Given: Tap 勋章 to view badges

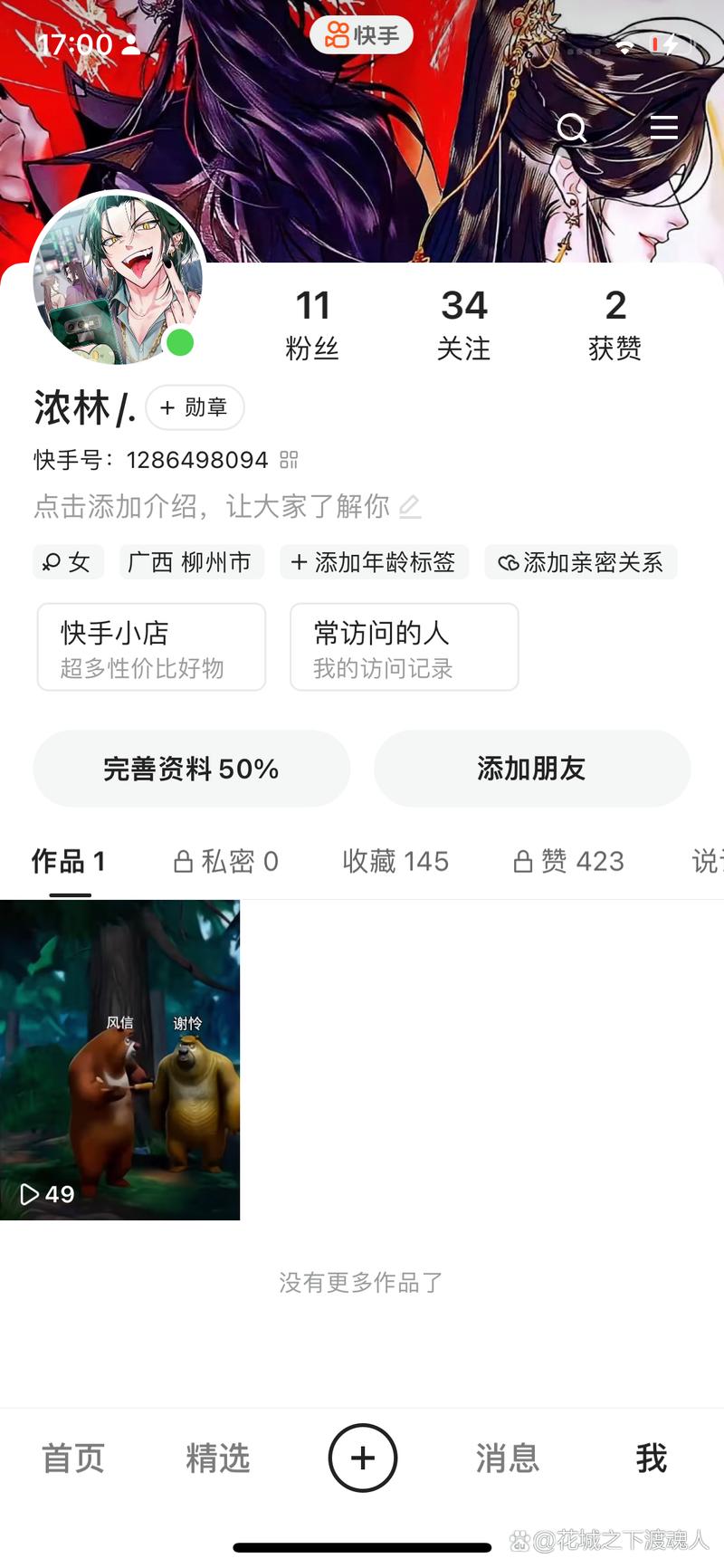Looking at the screenshot, I should [195, 408].
